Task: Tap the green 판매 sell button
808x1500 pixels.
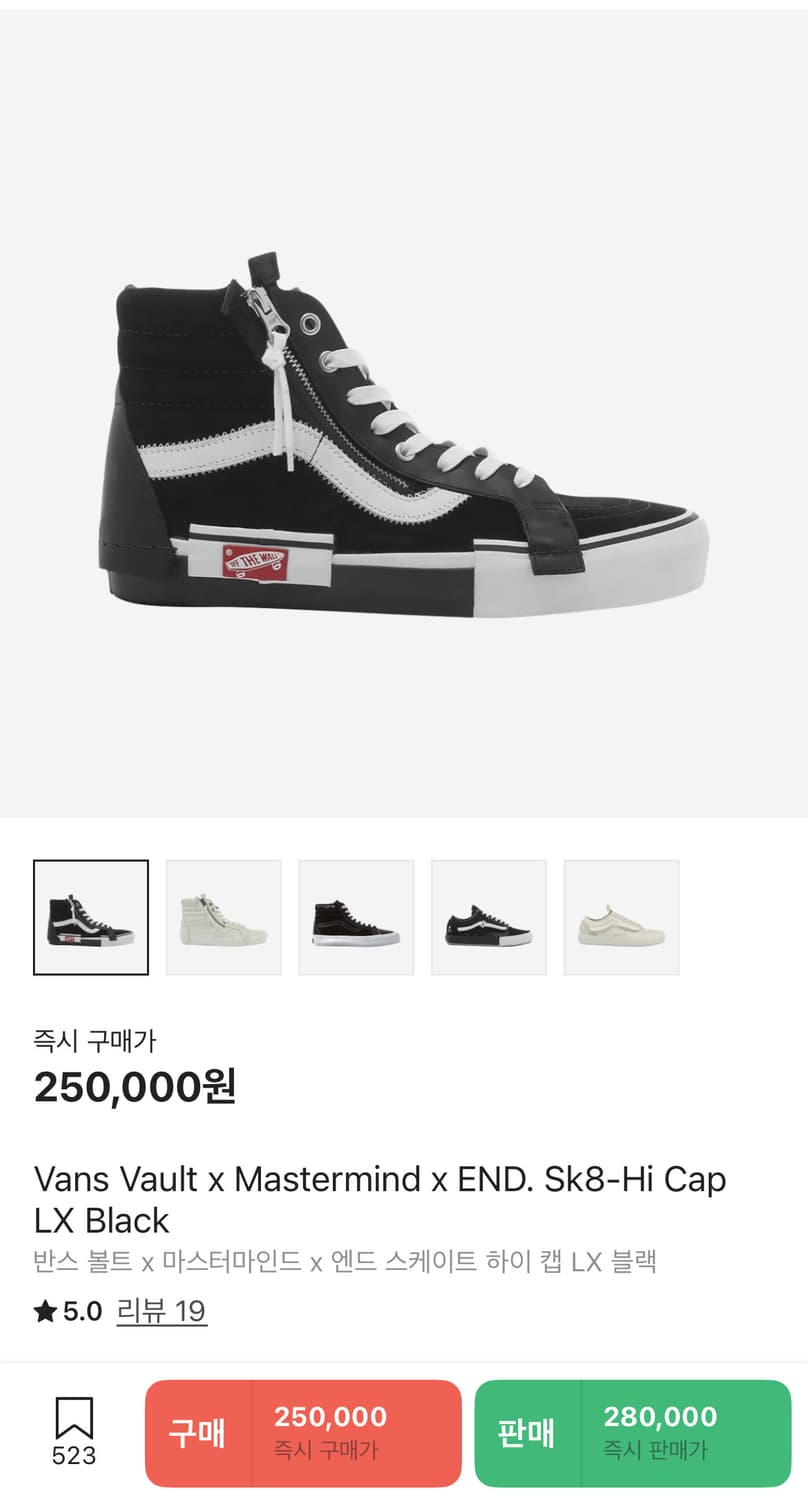Action: click(x=632, y=1433)
